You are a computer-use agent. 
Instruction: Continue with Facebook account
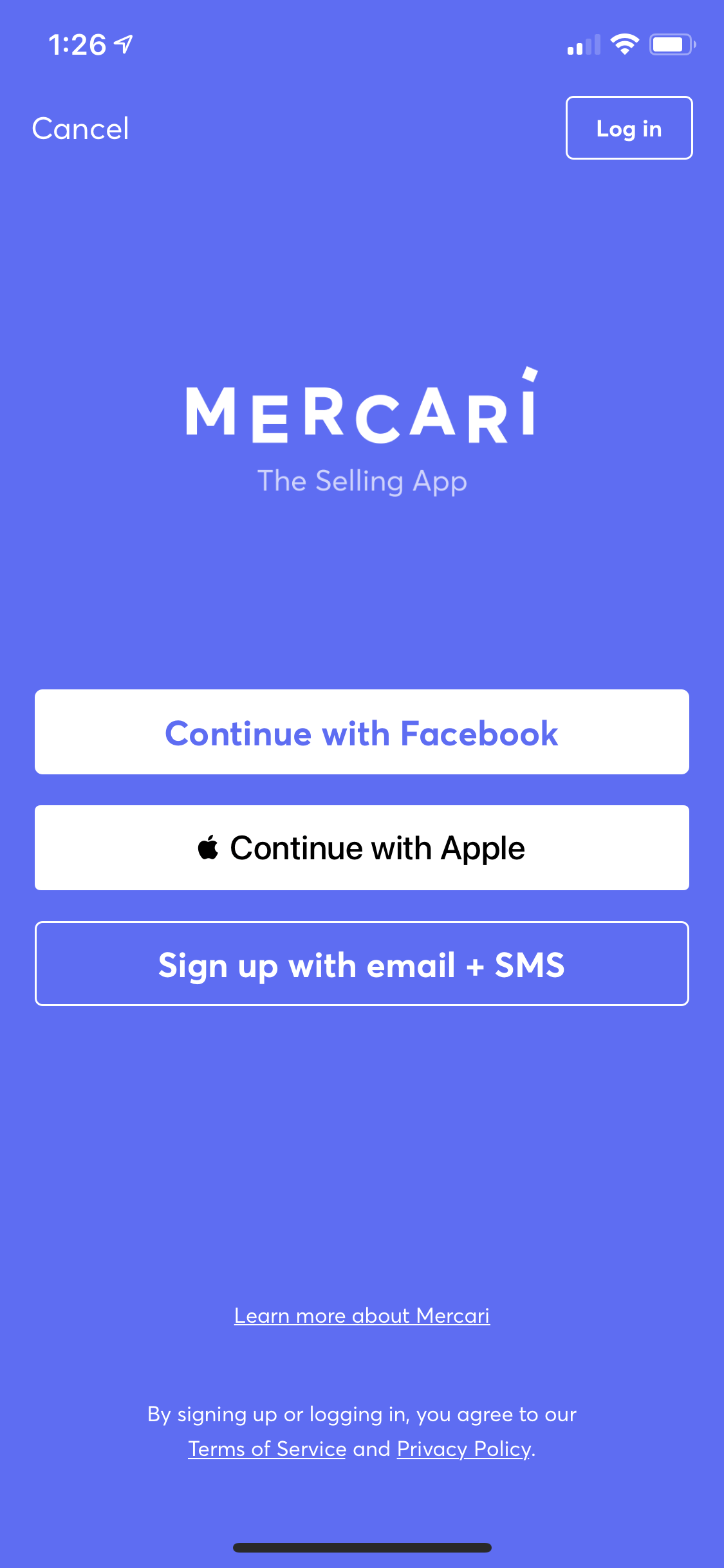click(362, 732)
